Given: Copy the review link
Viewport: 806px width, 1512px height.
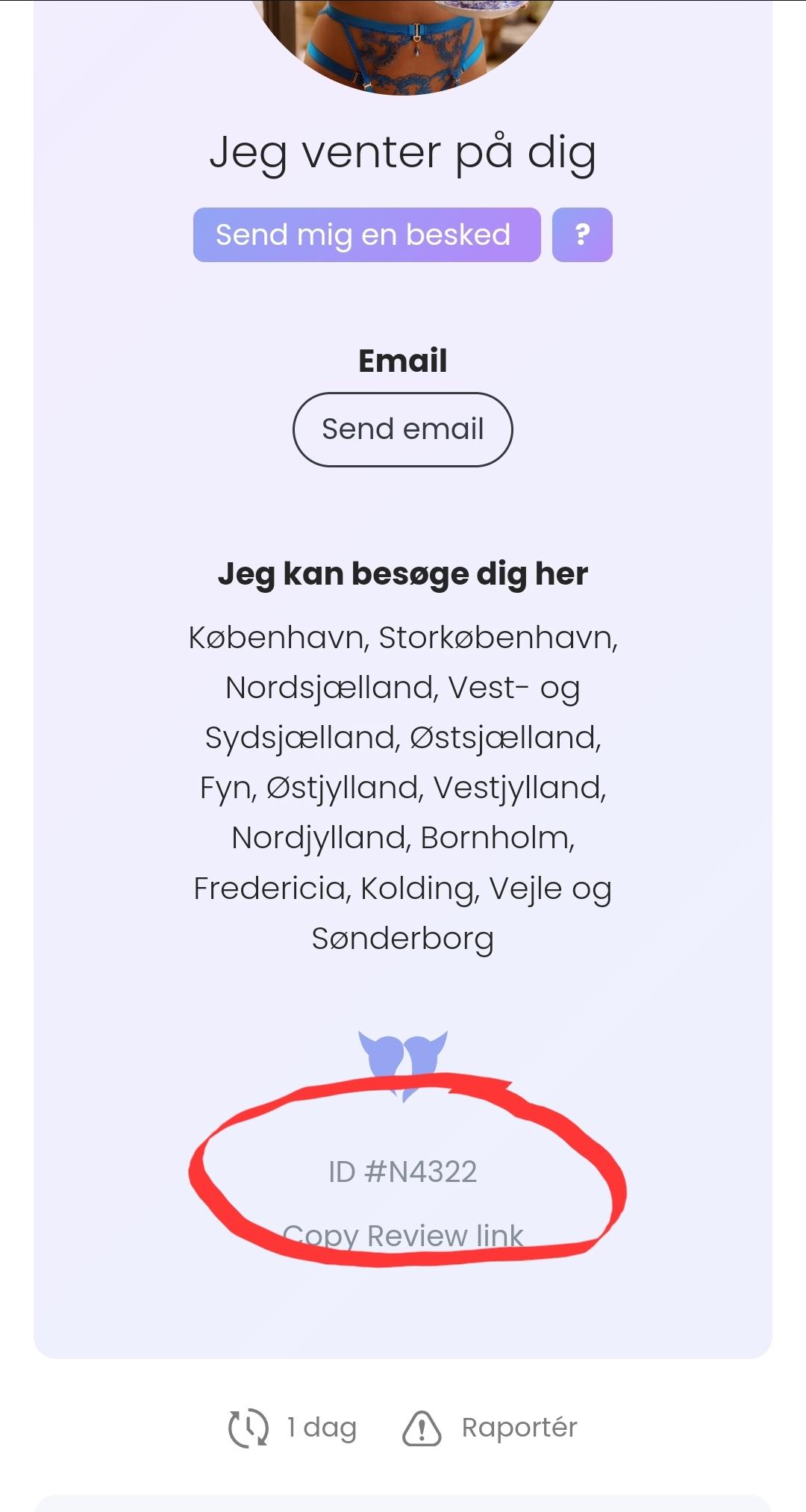Looking at the screenshot, I should click(403, 1236).
